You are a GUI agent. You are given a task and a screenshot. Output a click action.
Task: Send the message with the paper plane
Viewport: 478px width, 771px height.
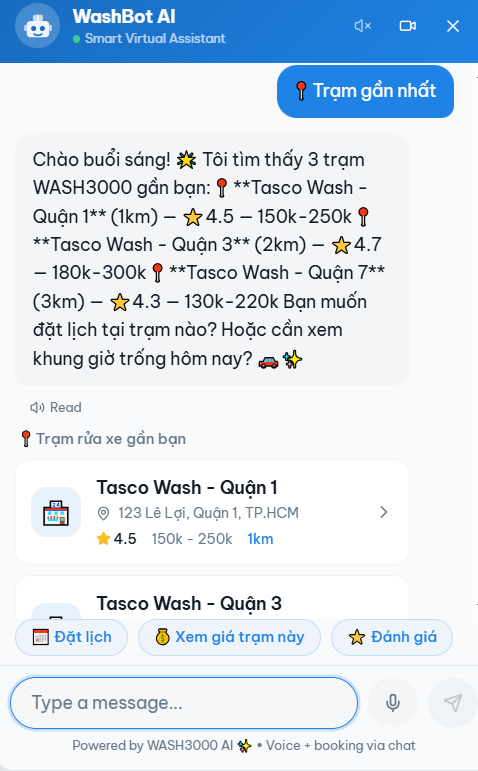(452, 703)
